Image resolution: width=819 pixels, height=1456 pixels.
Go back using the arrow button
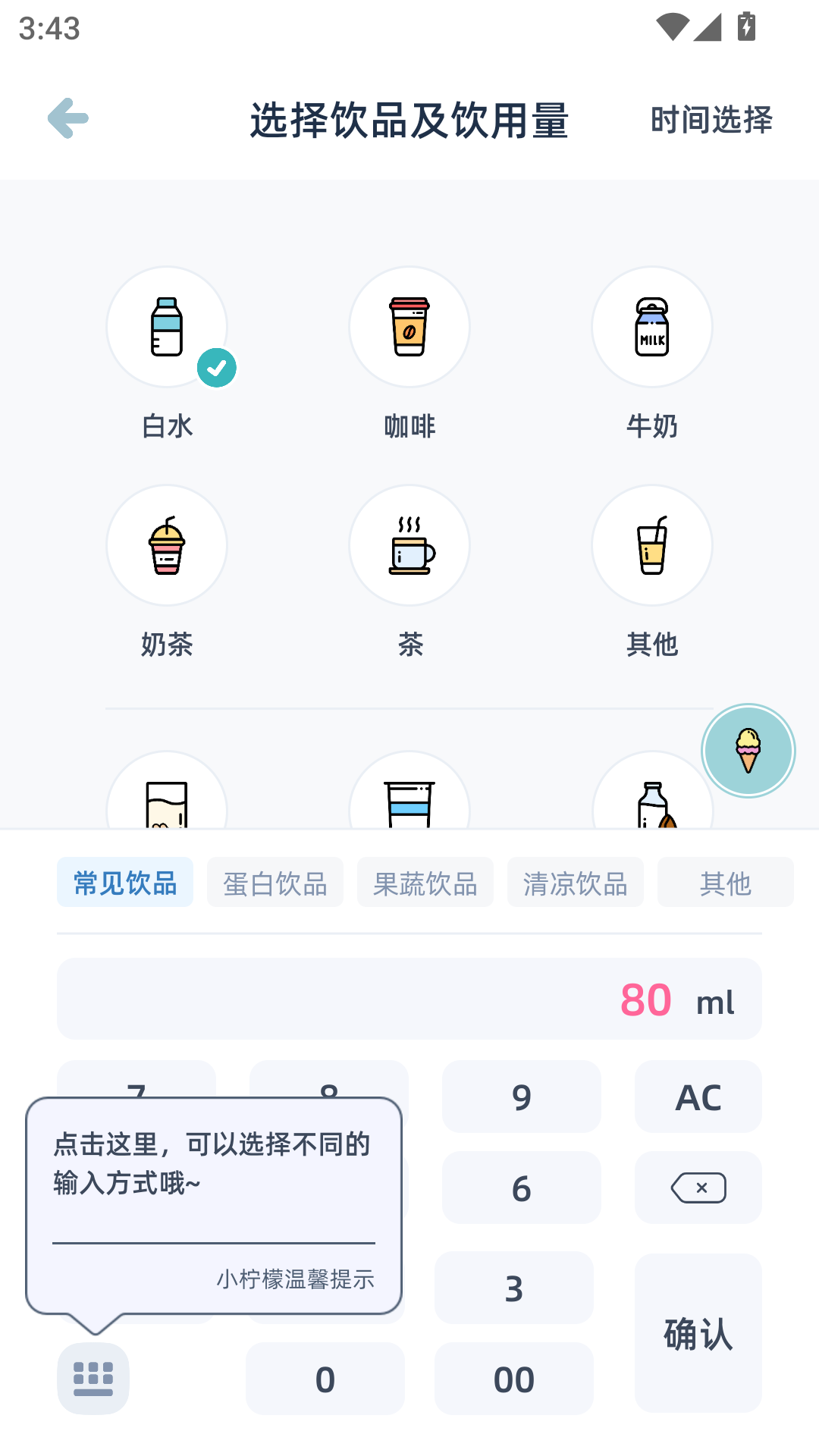point(67,118)
